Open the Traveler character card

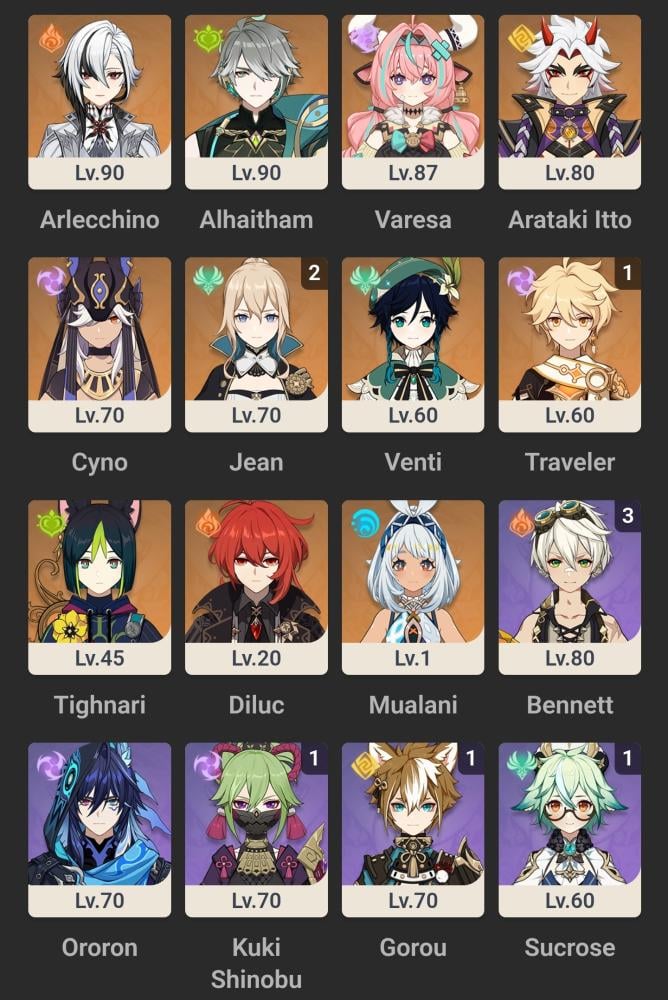tap(570, 343)
